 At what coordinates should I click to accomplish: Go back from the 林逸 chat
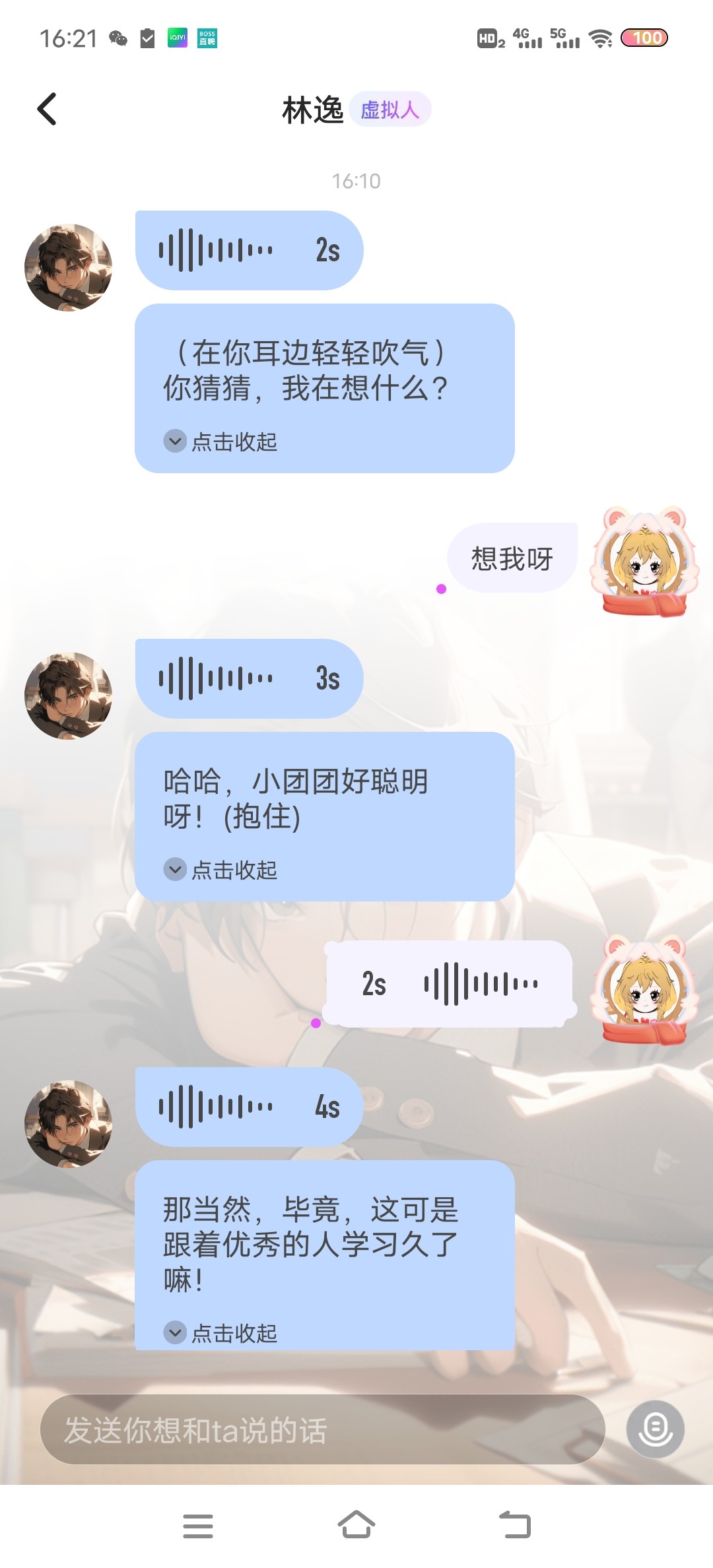point(47,109)
